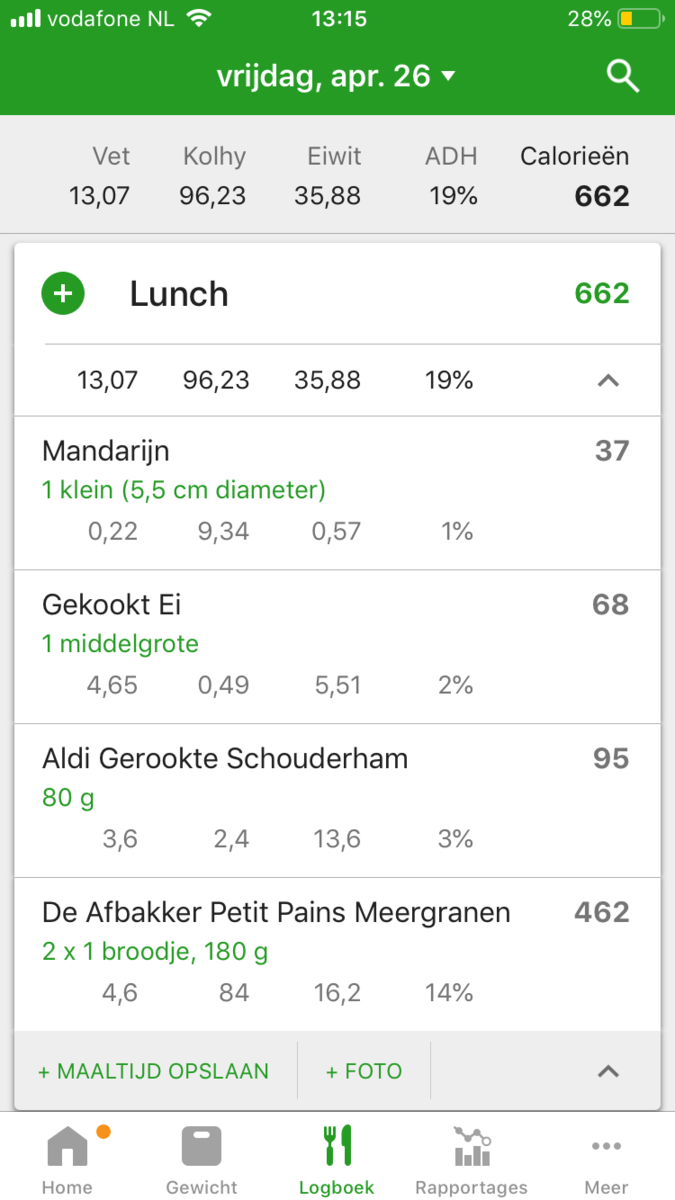This screenshot has height=1200, width=675.
Task: Switch to the Gewicht tab
Action: point(202,1158)
